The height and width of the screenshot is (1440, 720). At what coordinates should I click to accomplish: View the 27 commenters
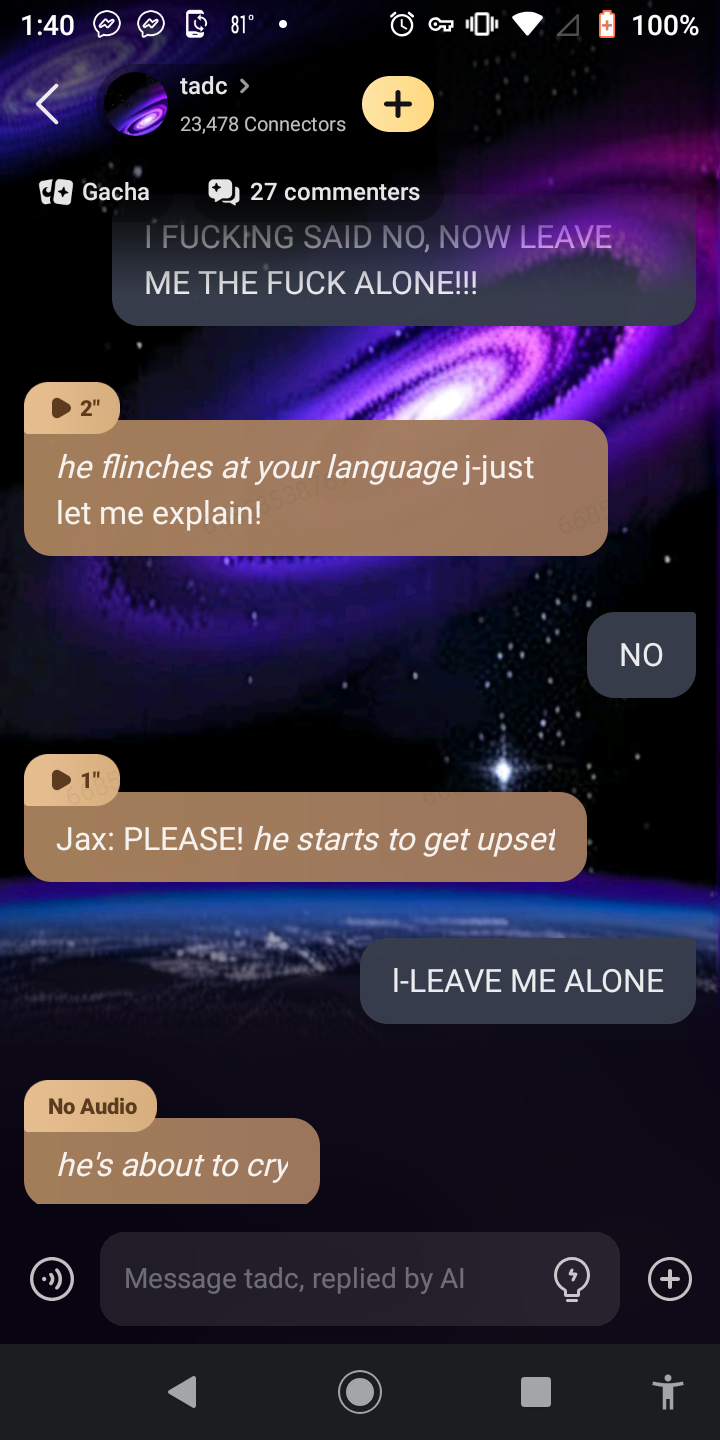[314, 192]
